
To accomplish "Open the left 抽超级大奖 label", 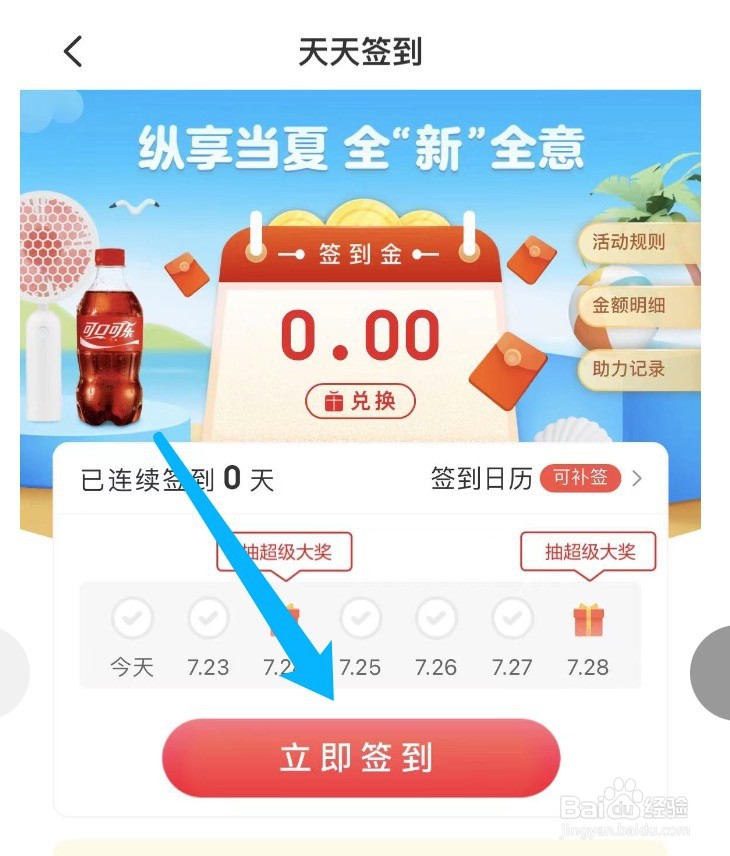I will point(283,551).
